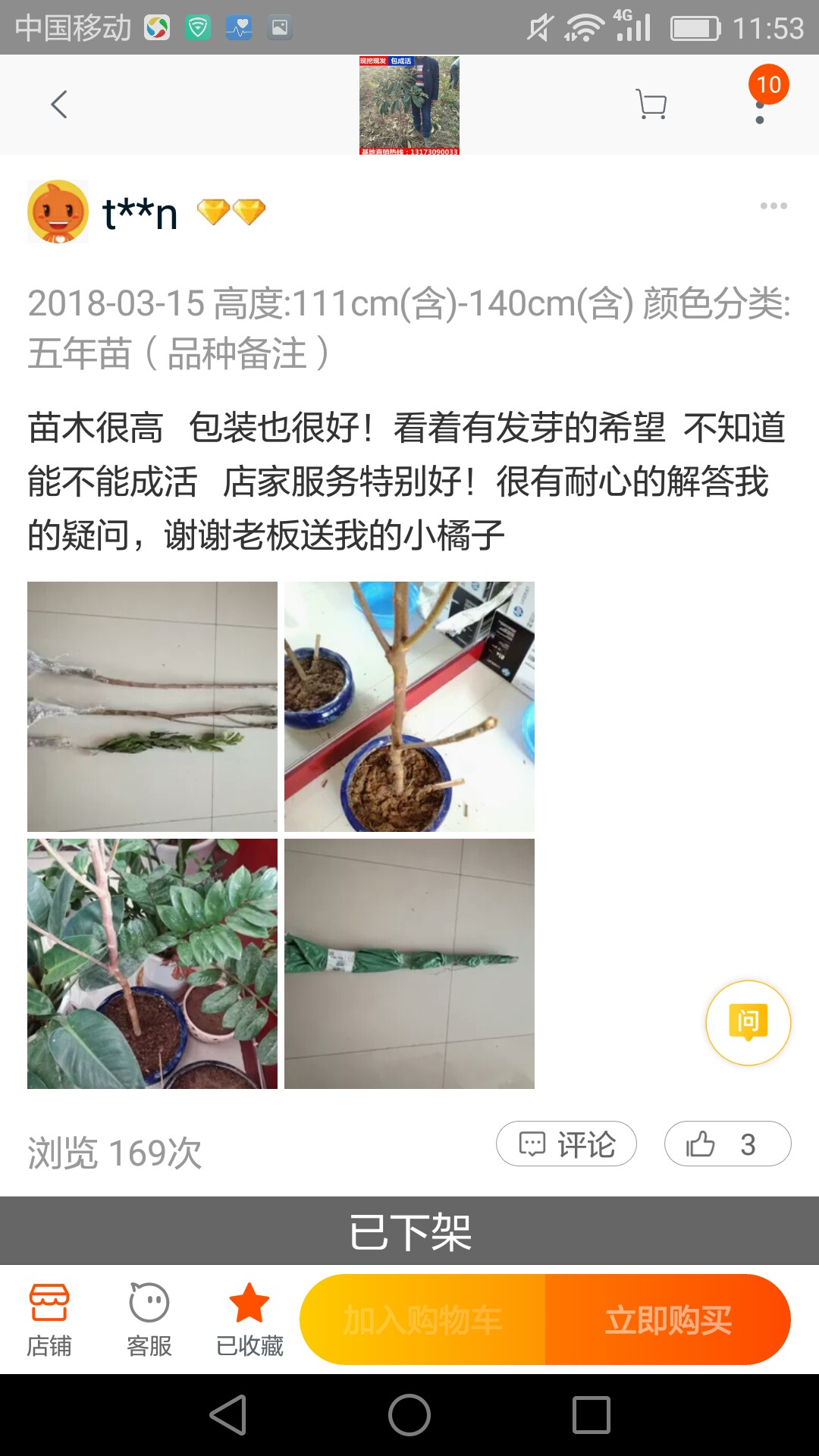Tap the 问 ask floating button
This screenshot has width=819, height=1456.
point(748,1023)
